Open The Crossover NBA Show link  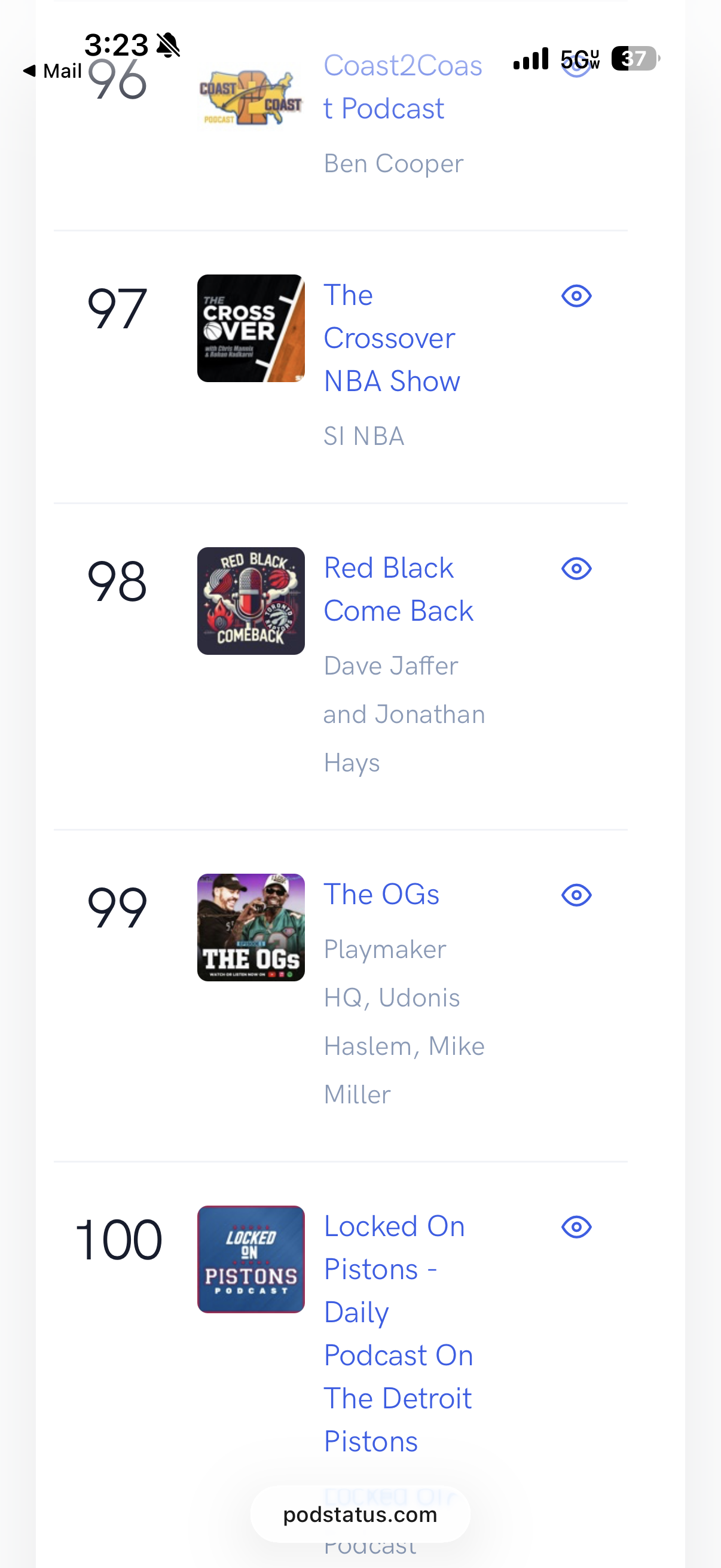coord(392,338)
